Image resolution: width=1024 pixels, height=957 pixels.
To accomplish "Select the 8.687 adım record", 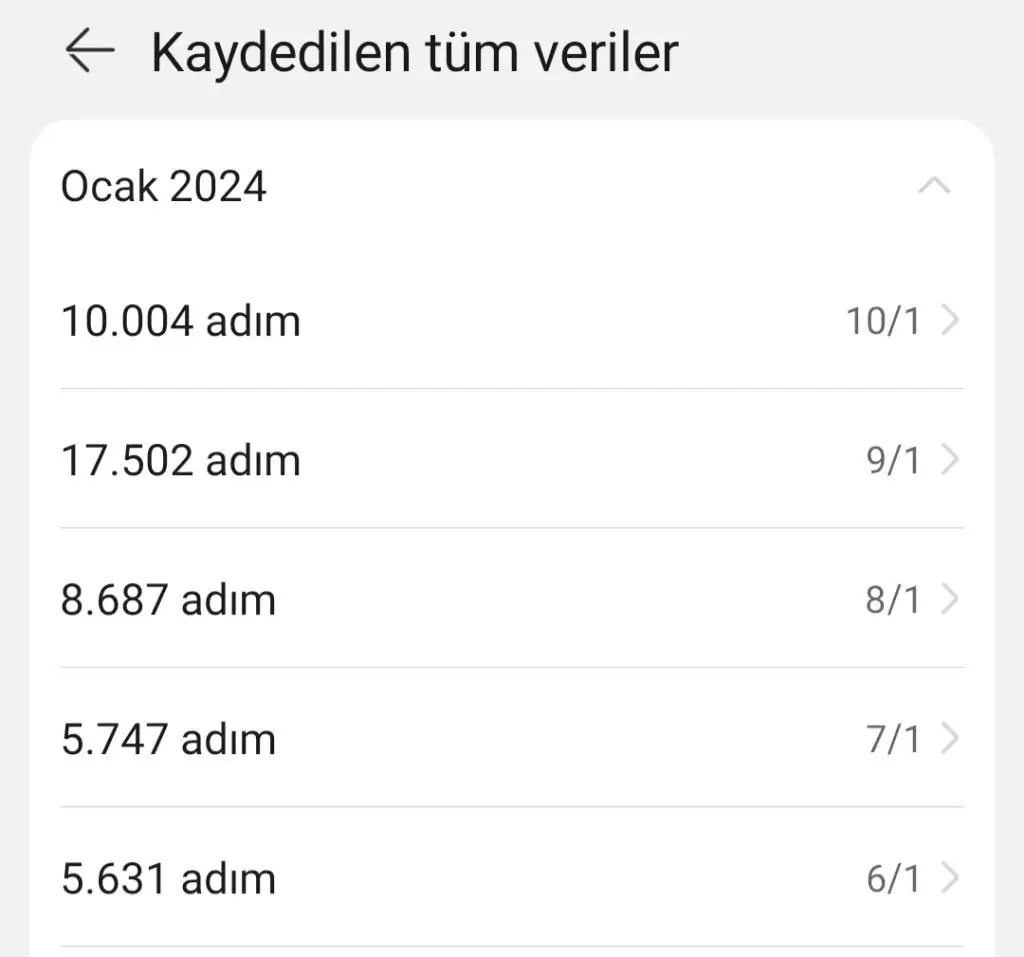I will [x=510, y=600].
